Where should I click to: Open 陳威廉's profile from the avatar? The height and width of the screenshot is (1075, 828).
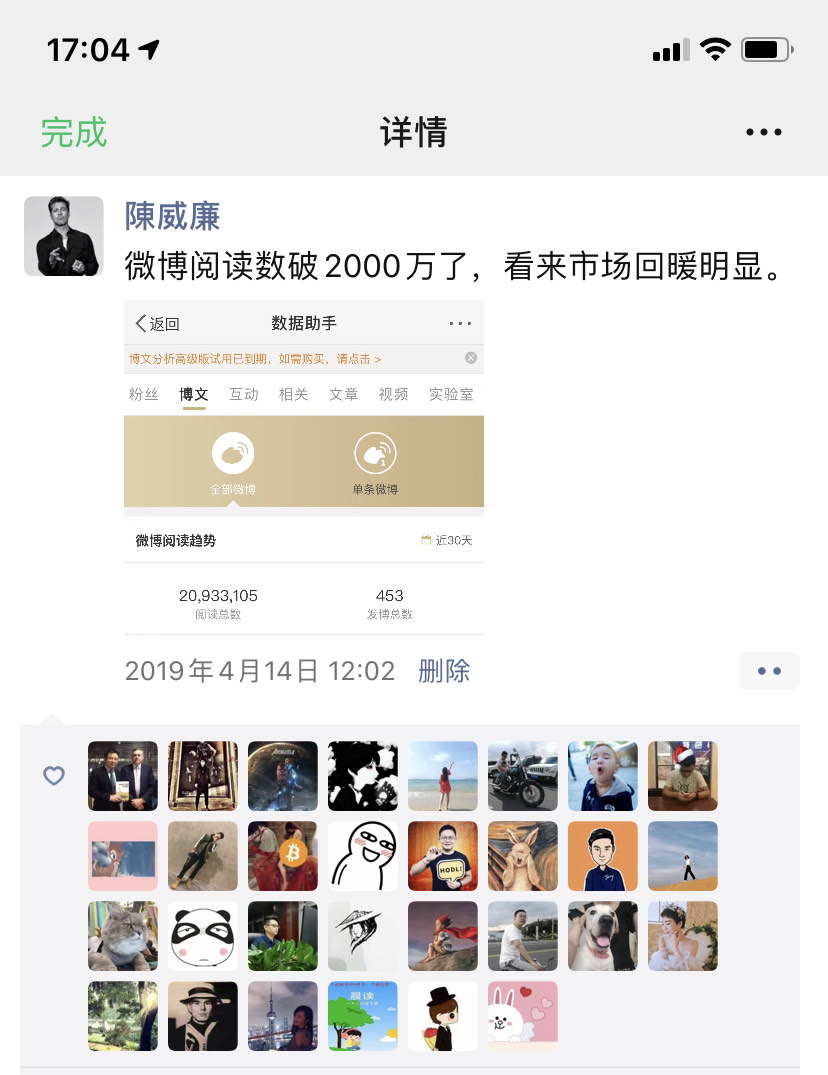coord(63,236)
